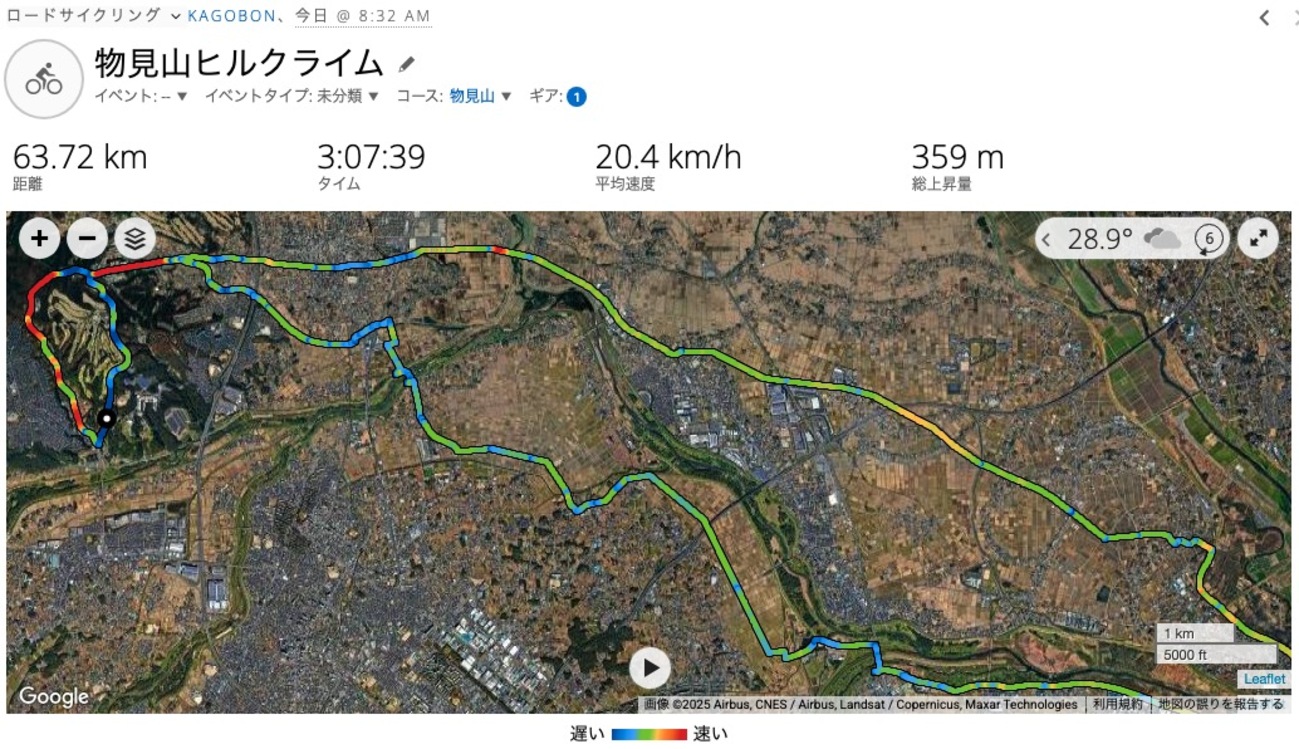Expand the map to fullscreen
This screenshot has height=749, width=1299.
click(x=1258, y=238)
